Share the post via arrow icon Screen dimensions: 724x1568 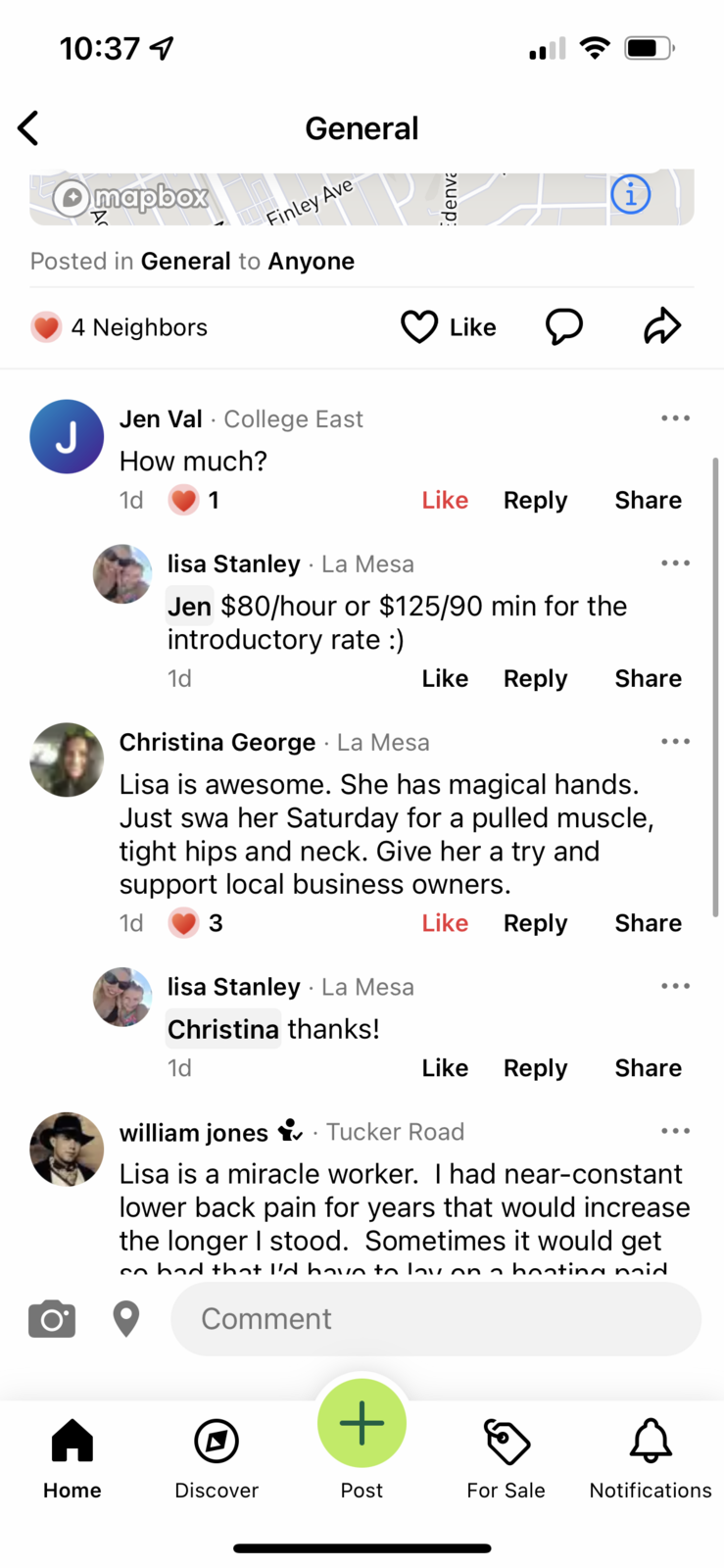[x=661, y=326]
